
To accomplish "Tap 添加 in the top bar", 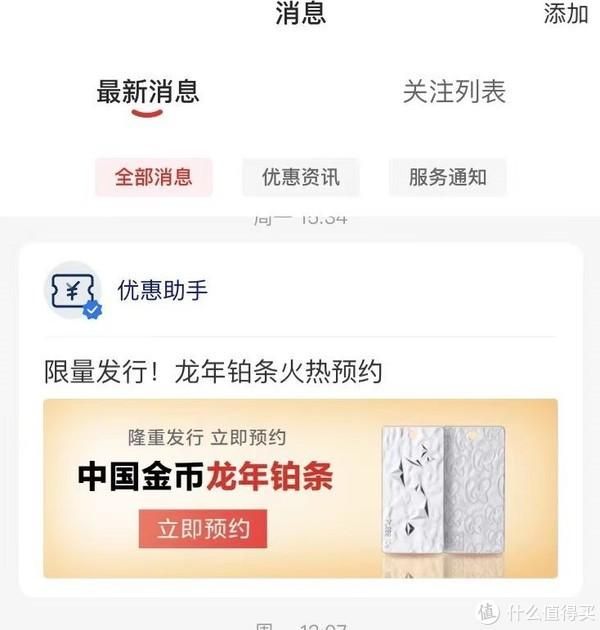I will [x=565, y=14].
